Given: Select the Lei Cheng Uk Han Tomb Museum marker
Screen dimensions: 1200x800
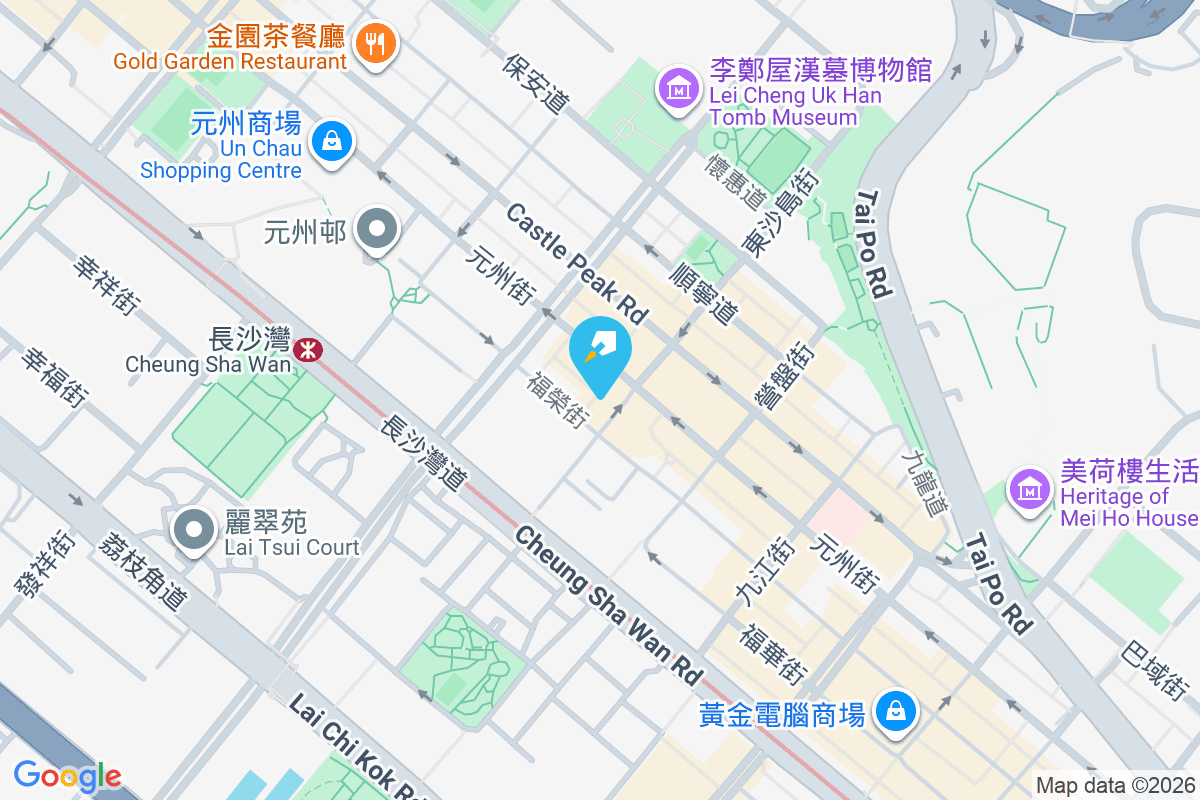Looking at the screenshot, I should [679, 90].
